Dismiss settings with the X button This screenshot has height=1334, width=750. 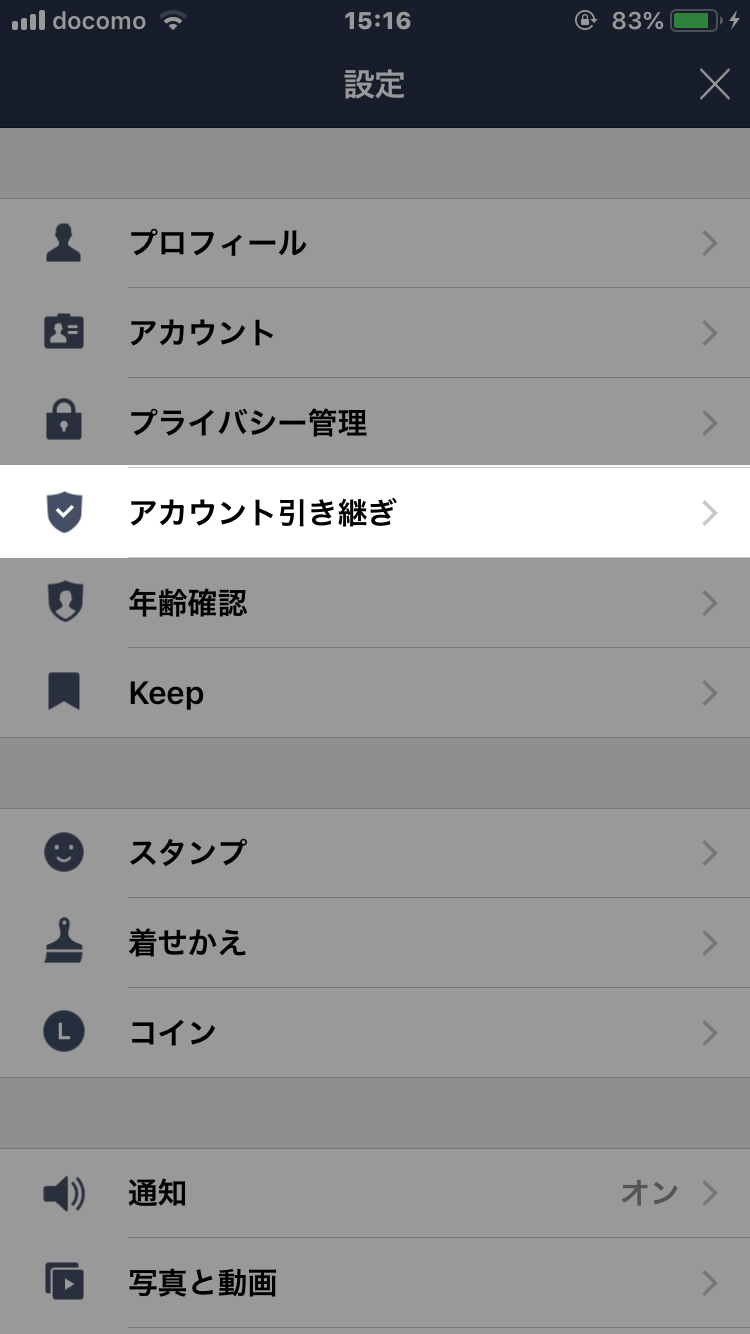(714, 84)
